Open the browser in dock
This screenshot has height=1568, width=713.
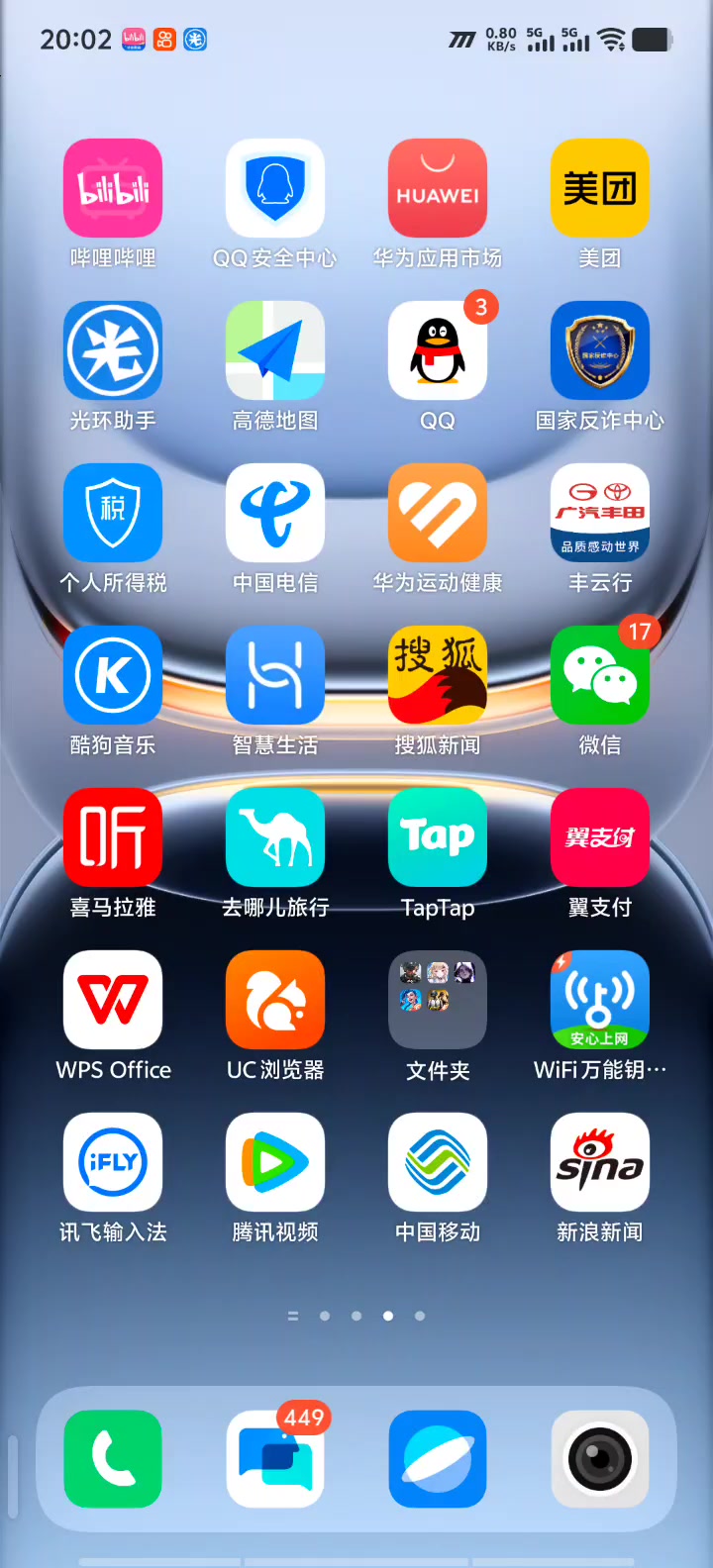438,1459
